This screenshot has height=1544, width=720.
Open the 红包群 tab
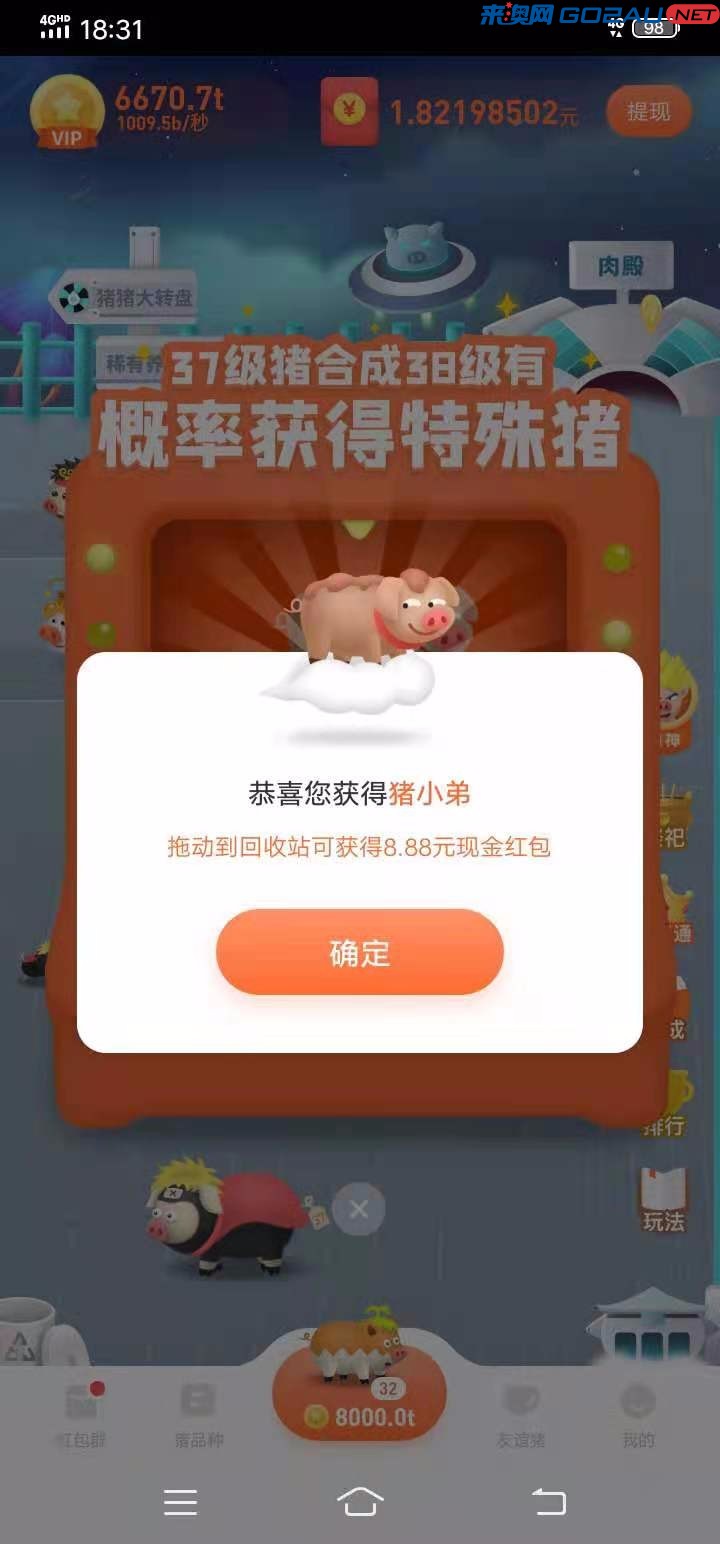click(x=82, y=1415)
